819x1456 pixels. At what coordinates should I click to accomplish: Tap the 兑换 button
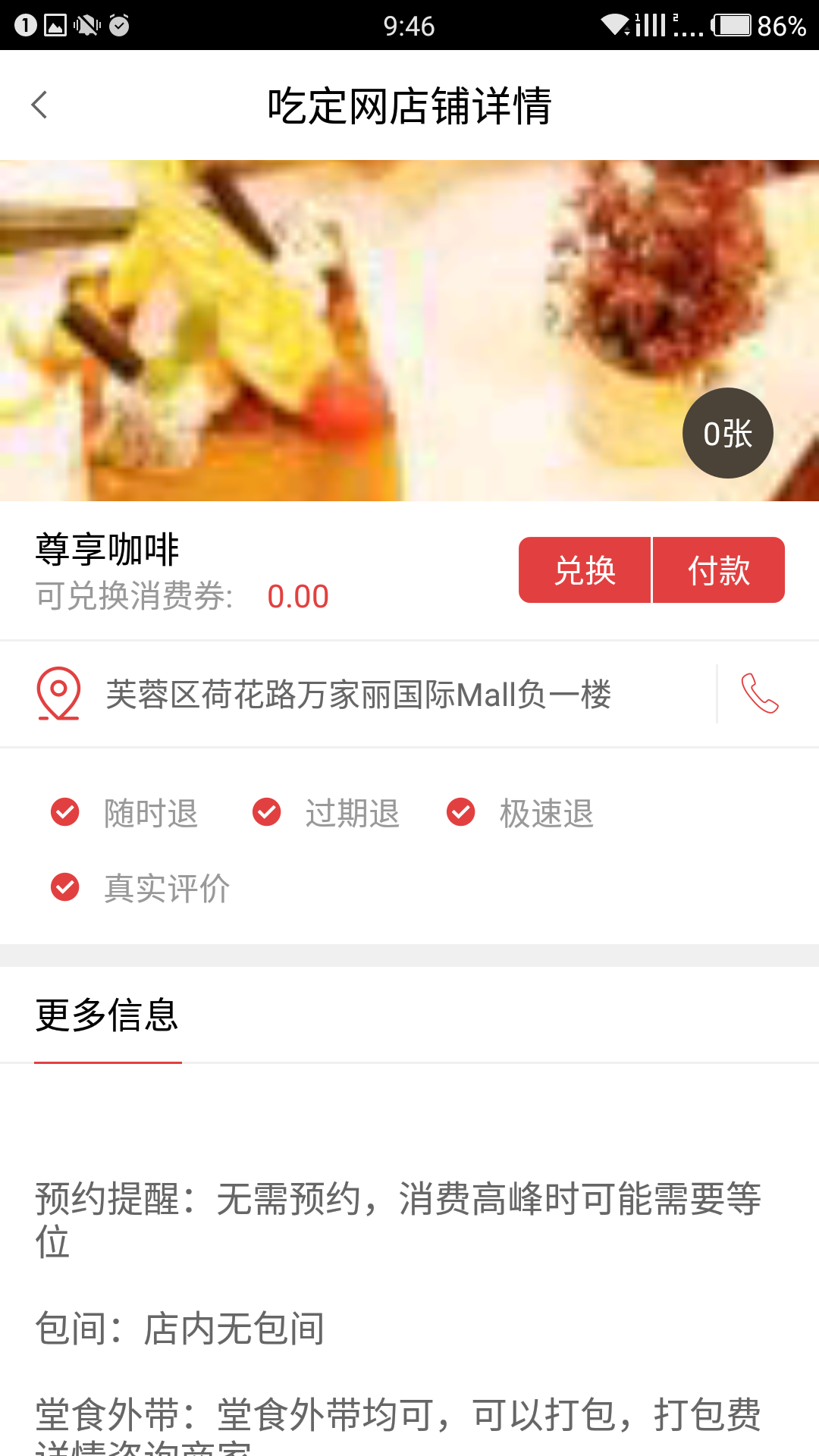585,570
